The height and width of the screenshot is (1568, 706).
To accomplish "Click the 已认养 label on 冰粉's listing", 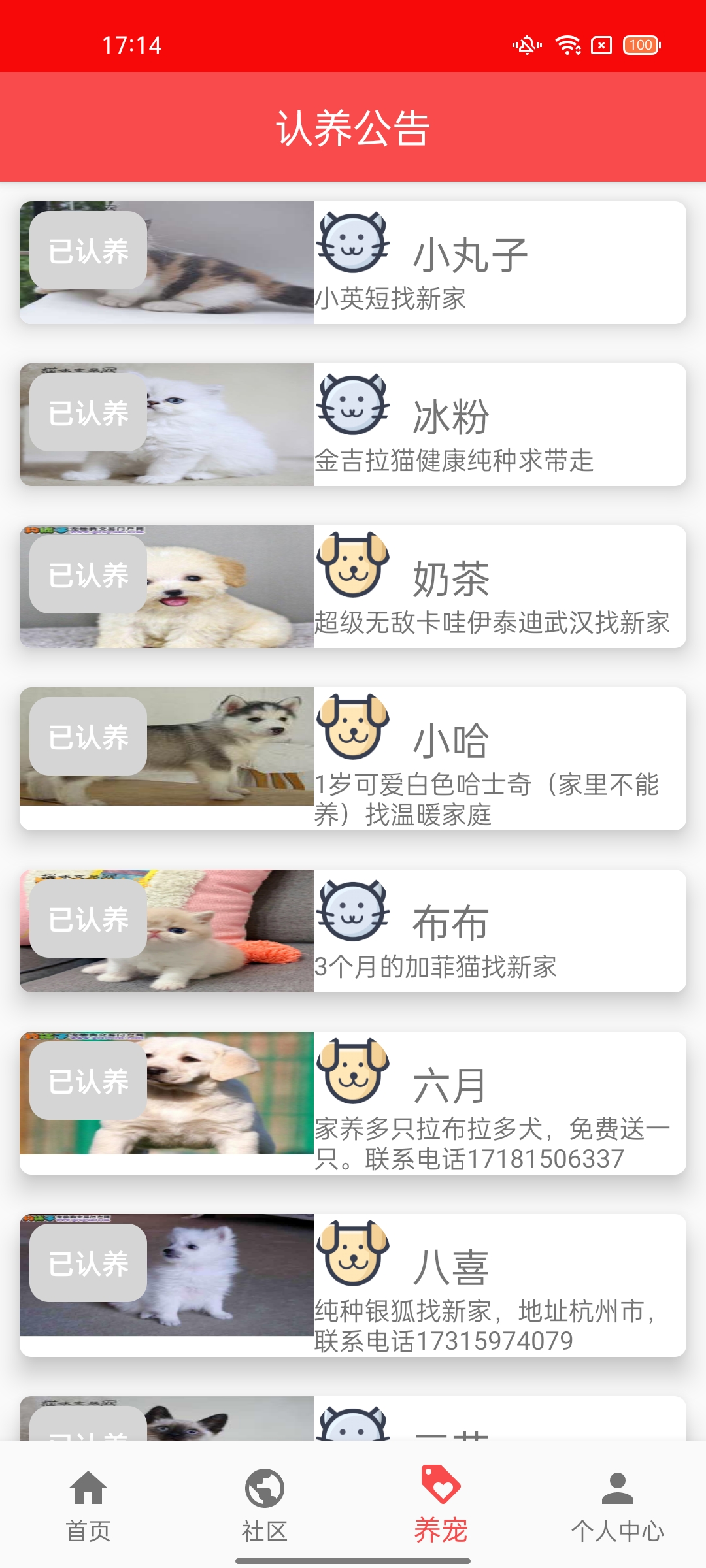I will (x=87, y=412).
